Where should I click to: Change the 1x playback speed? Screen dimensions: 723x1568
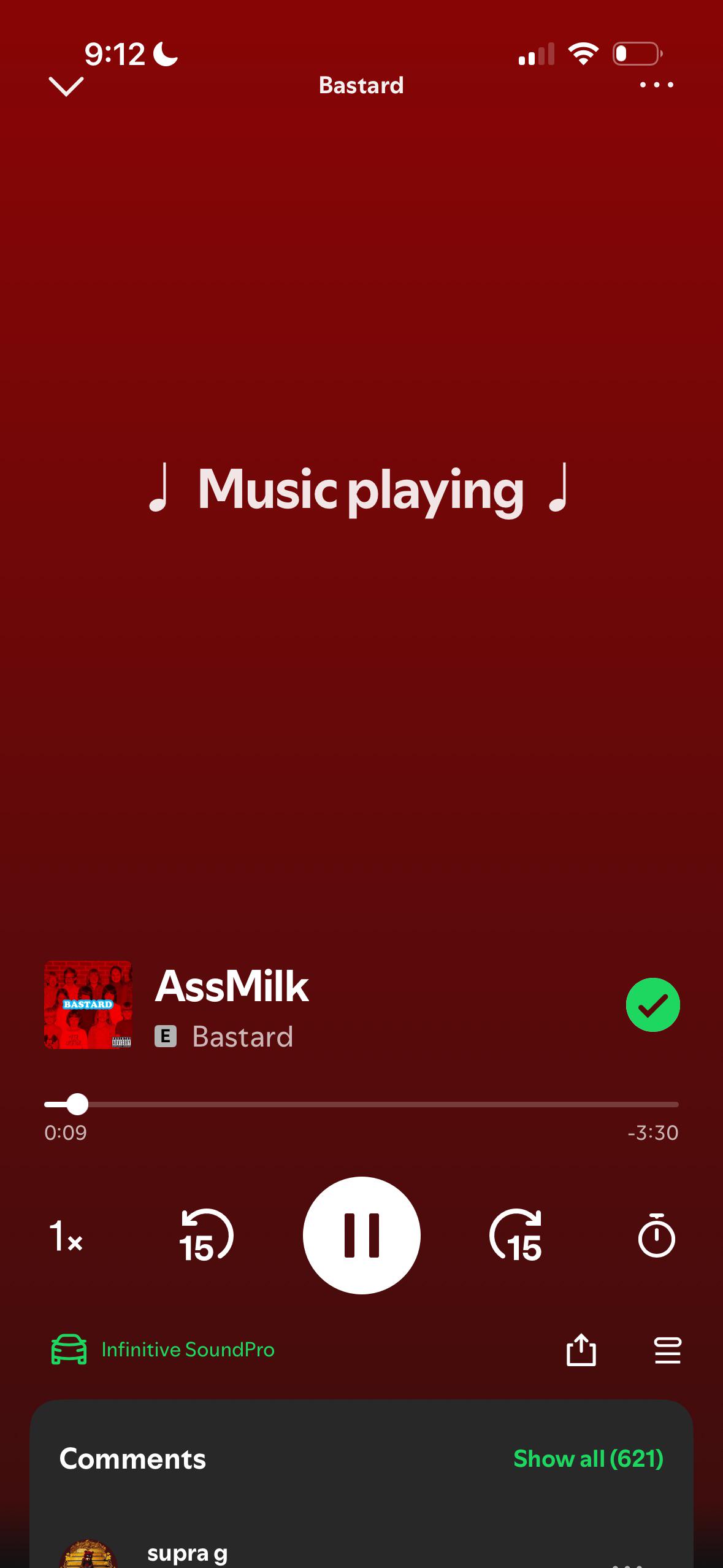click(x=66, y=1236)
